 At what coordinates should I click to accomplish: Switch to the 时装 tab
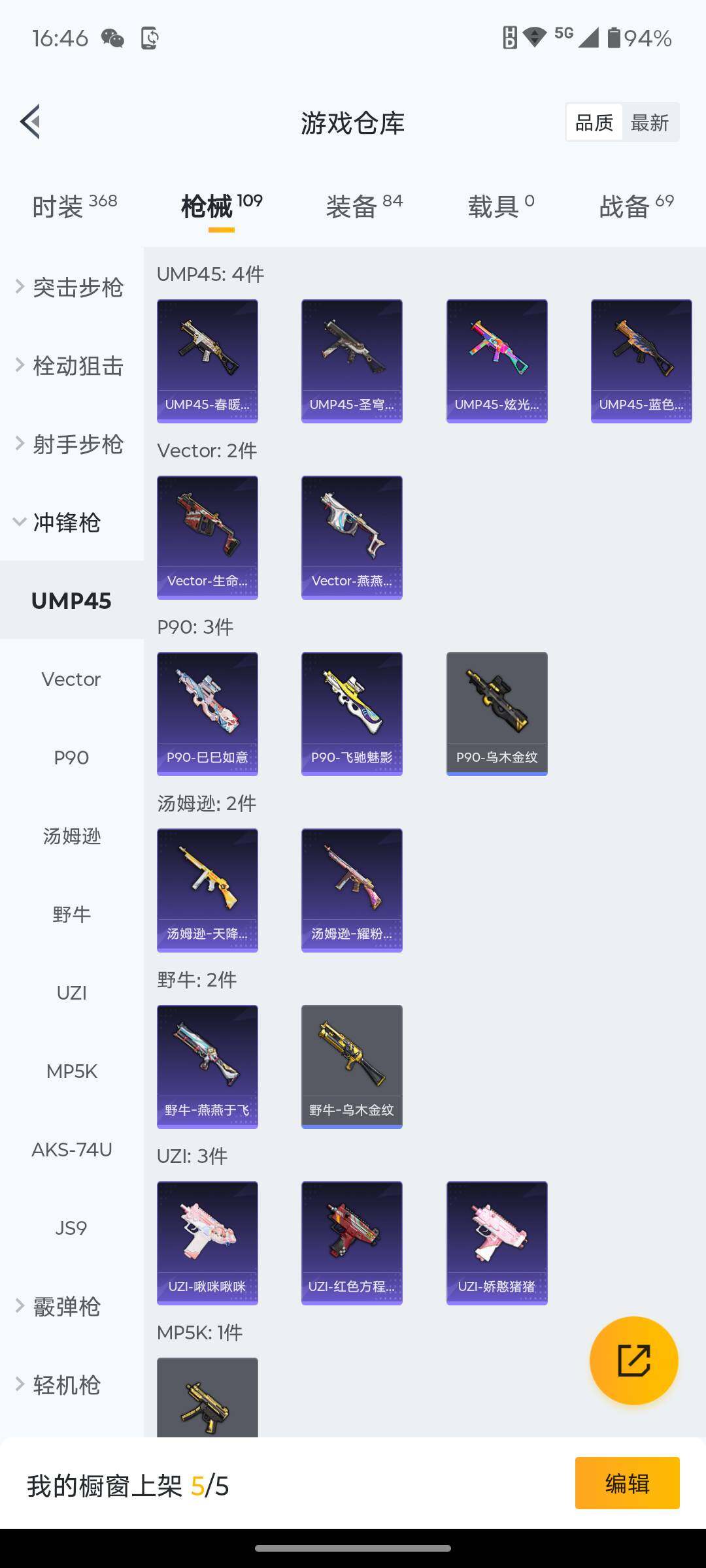pyautogui.click(x=74, y=206)
